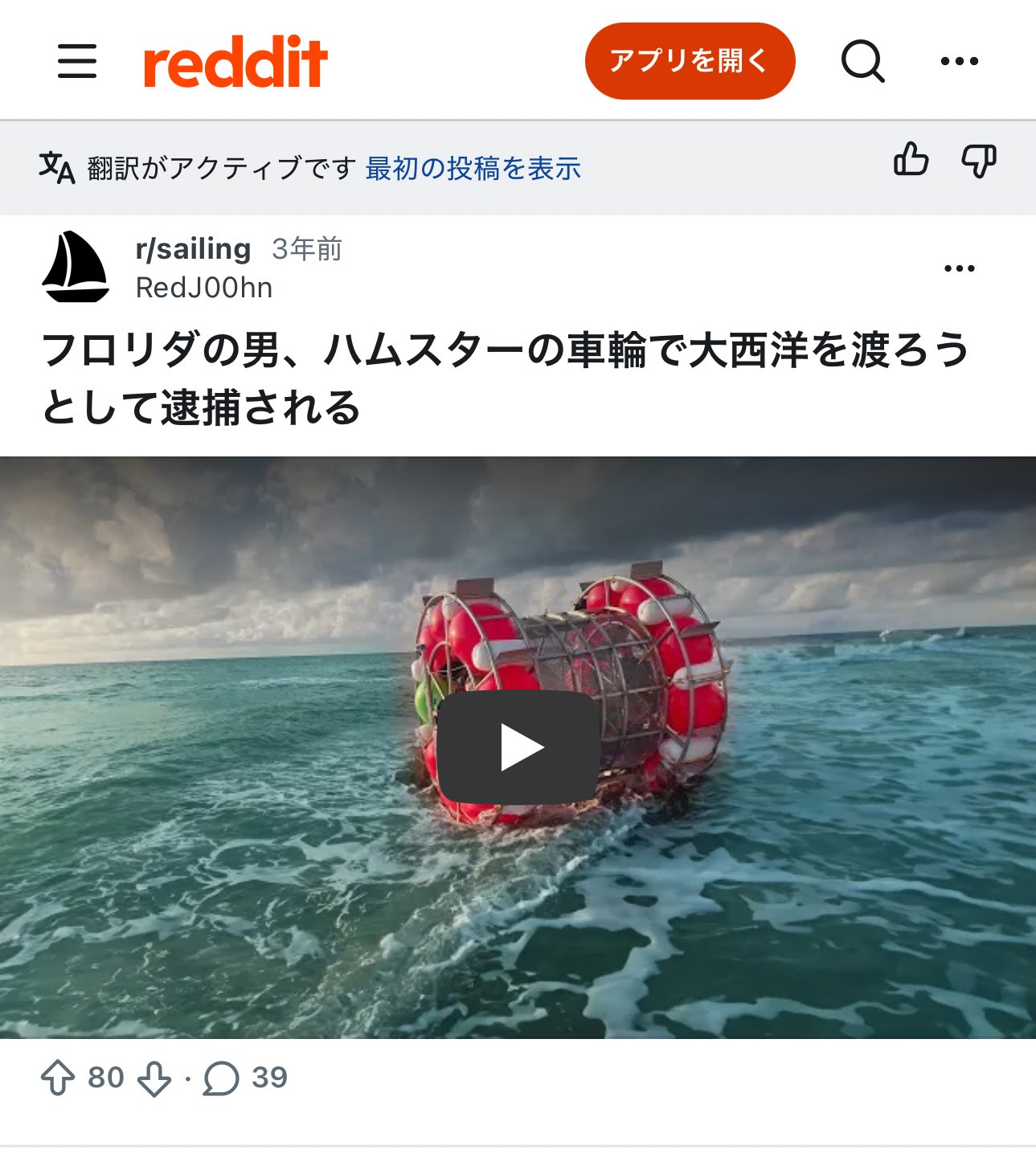Rate the translation with thumbs up
This screenshot has width=1036, height=1170.
(x=911, y=159)
